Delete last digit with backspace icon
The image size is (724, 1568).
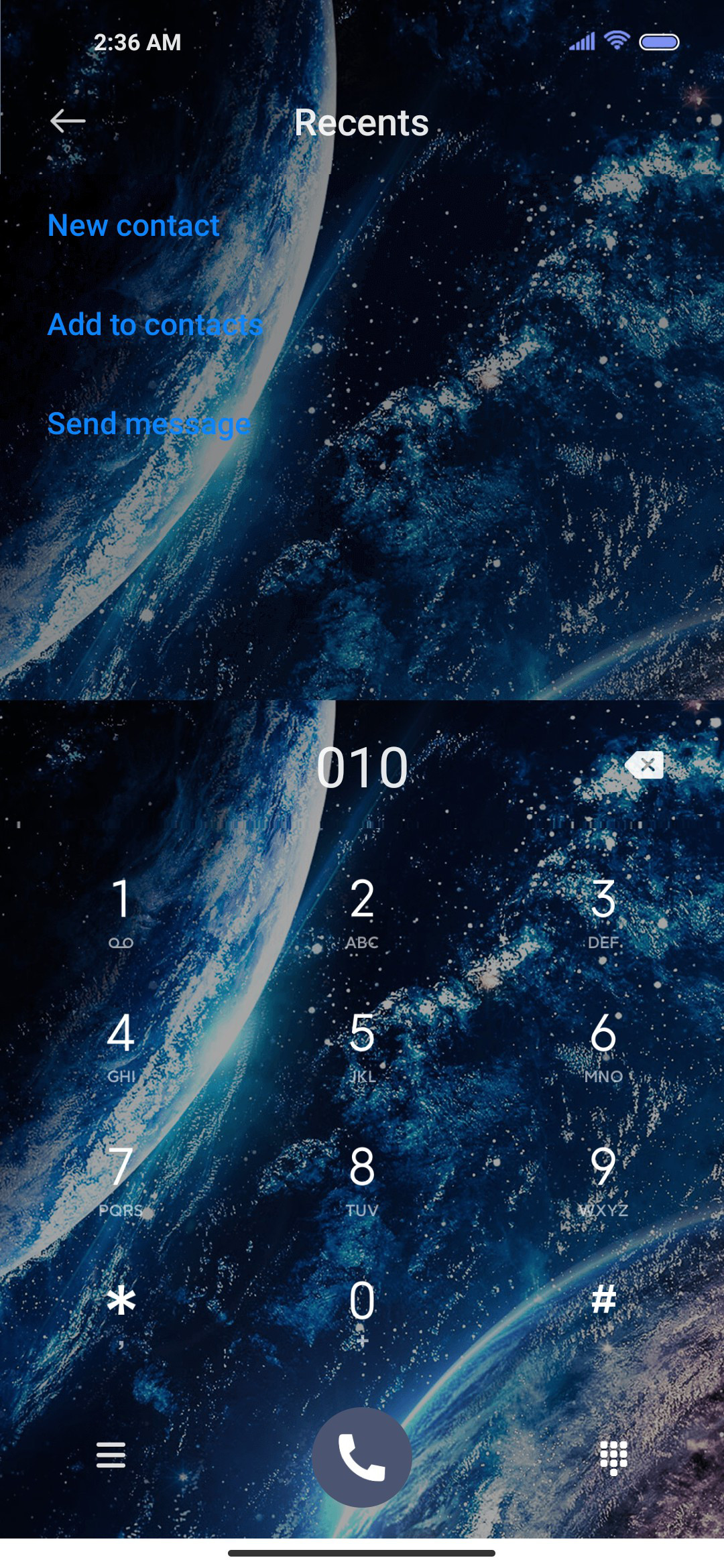pos(644,765)
